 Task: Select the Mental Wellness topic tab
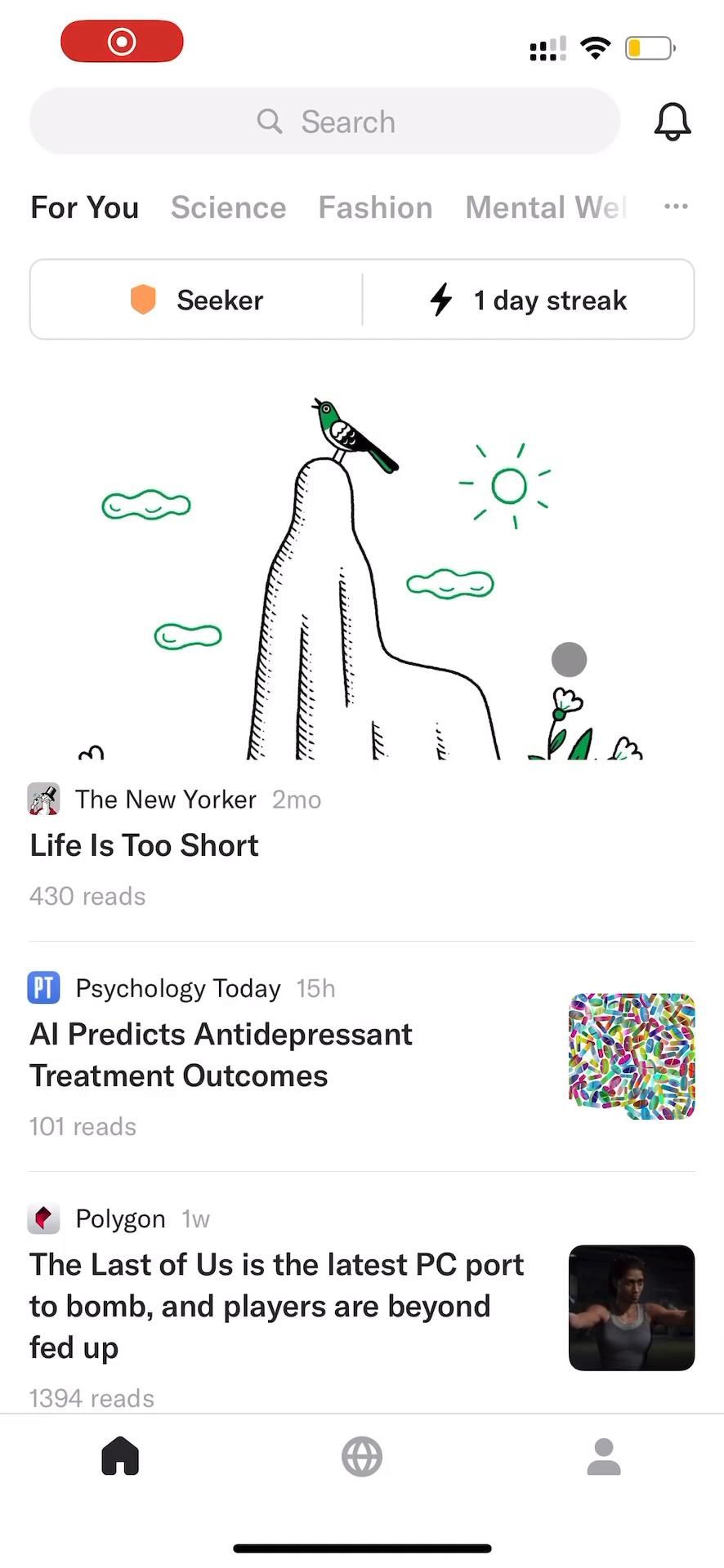click(x=546, y=207)
